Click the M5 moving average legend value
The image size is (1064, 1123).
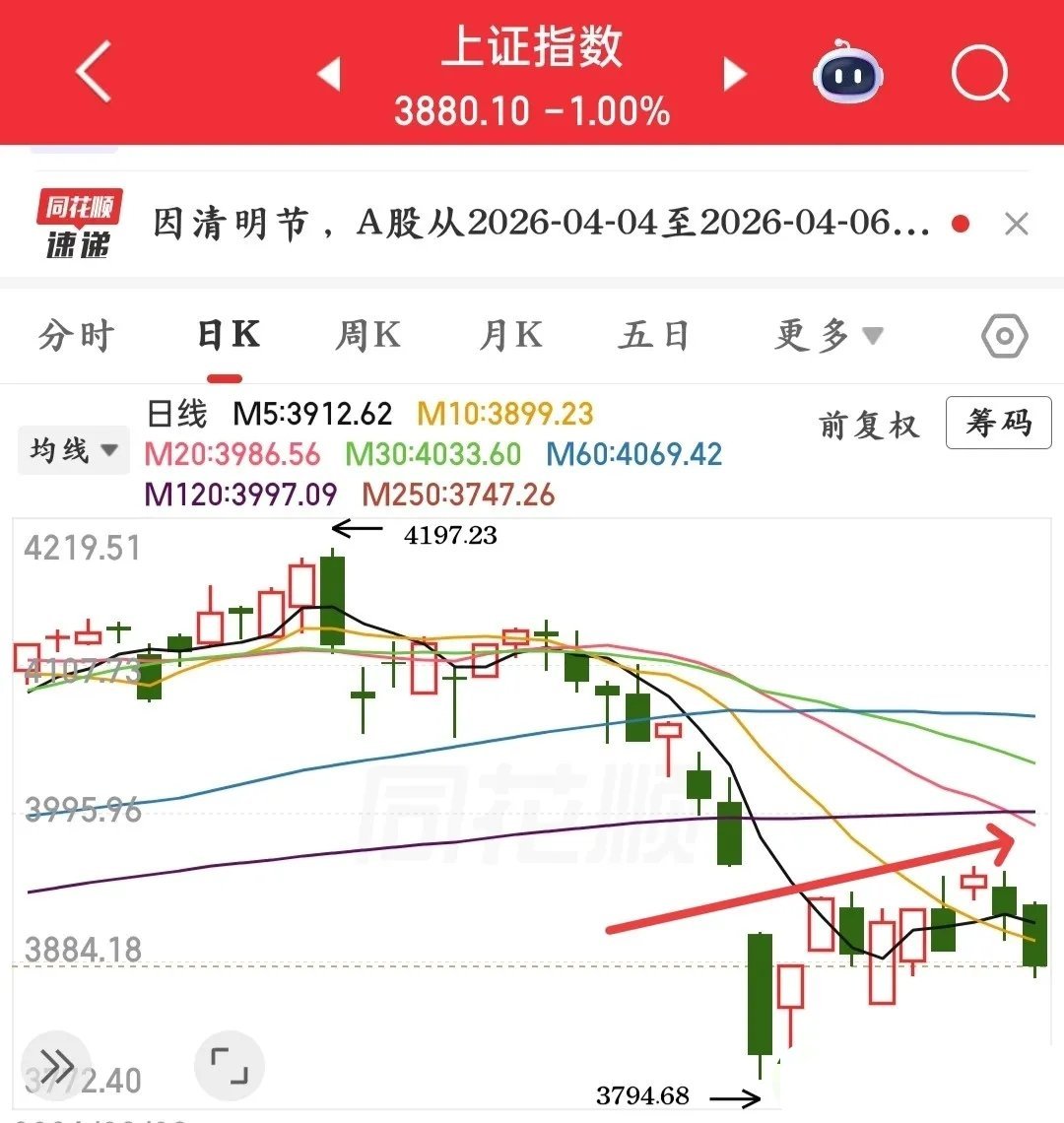click(x=311, y=415)
